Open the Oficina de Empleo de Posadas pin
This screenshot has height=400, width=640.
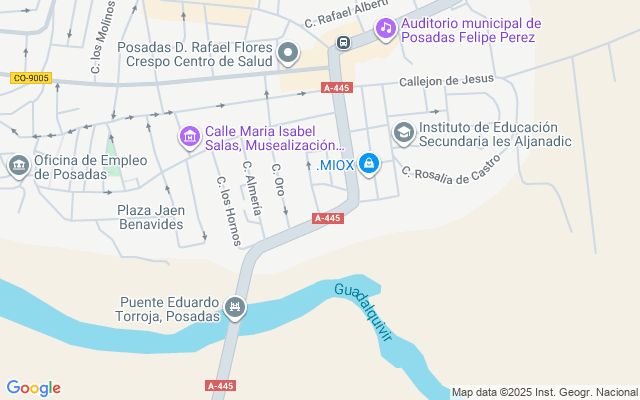pos(18,166)
